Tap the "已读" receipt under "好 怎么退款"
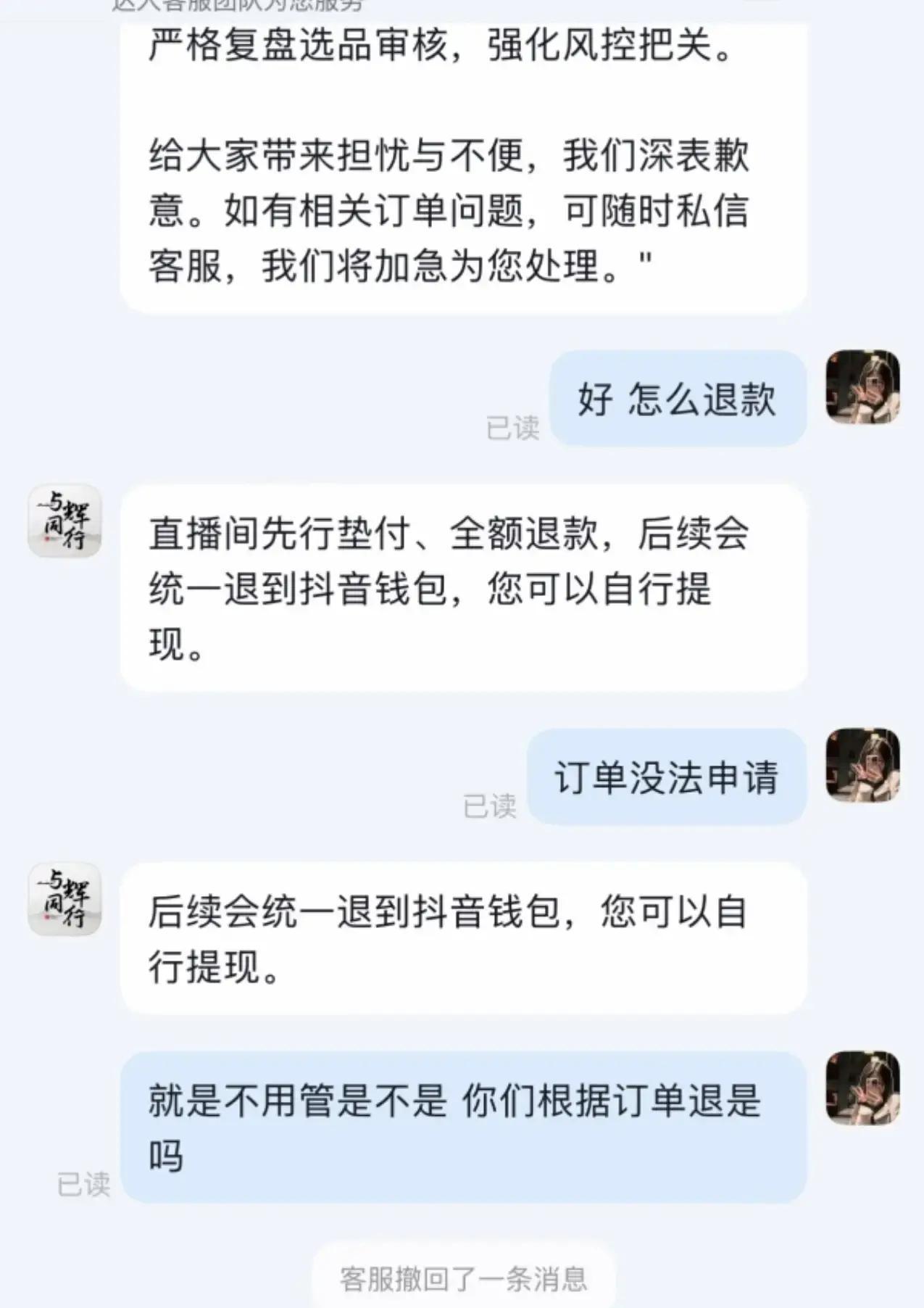The image size is (924, 1308). 515,428
